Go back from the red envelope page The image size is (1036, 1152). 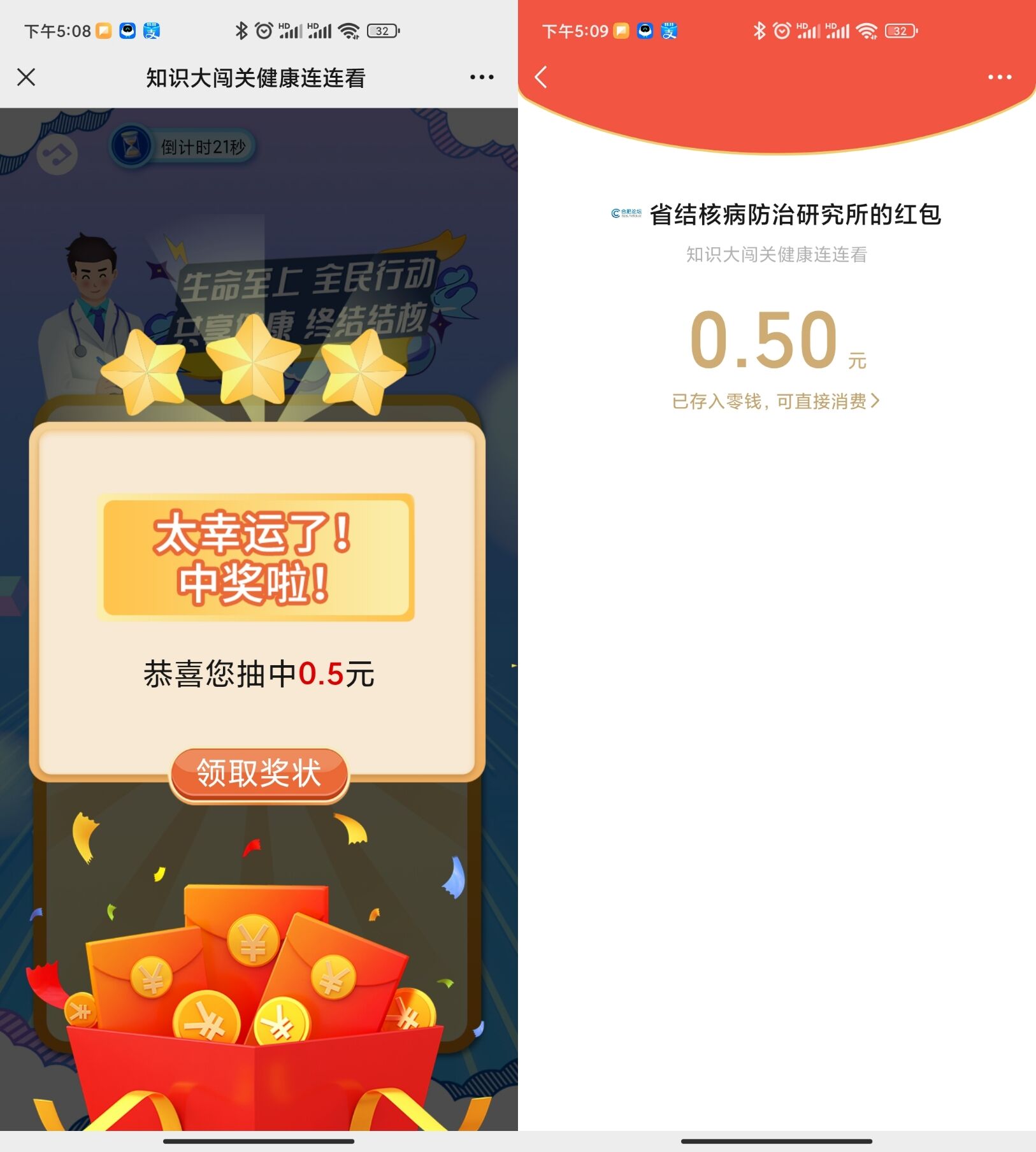coord(541,77)
